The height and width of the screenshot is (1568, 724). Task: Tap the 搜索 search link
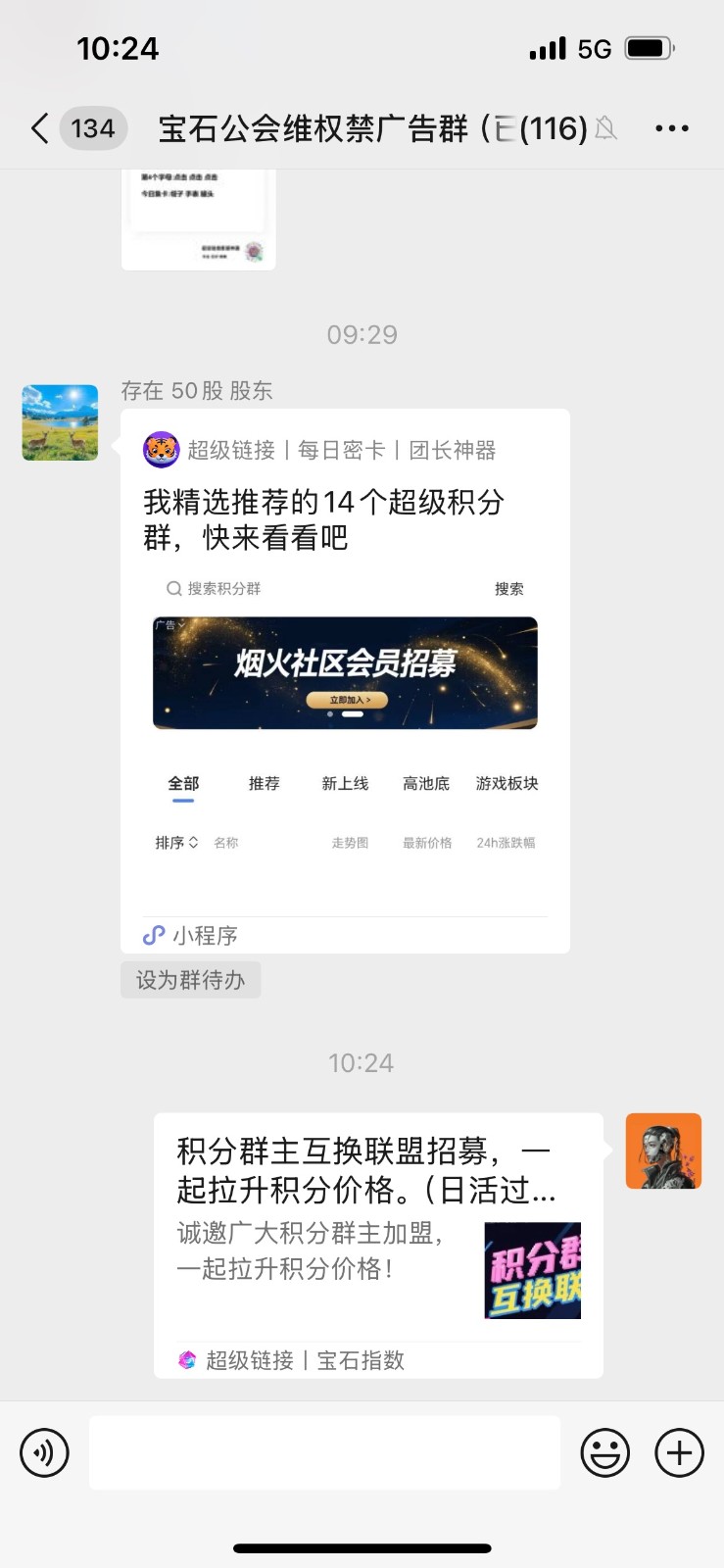(509, 588)
